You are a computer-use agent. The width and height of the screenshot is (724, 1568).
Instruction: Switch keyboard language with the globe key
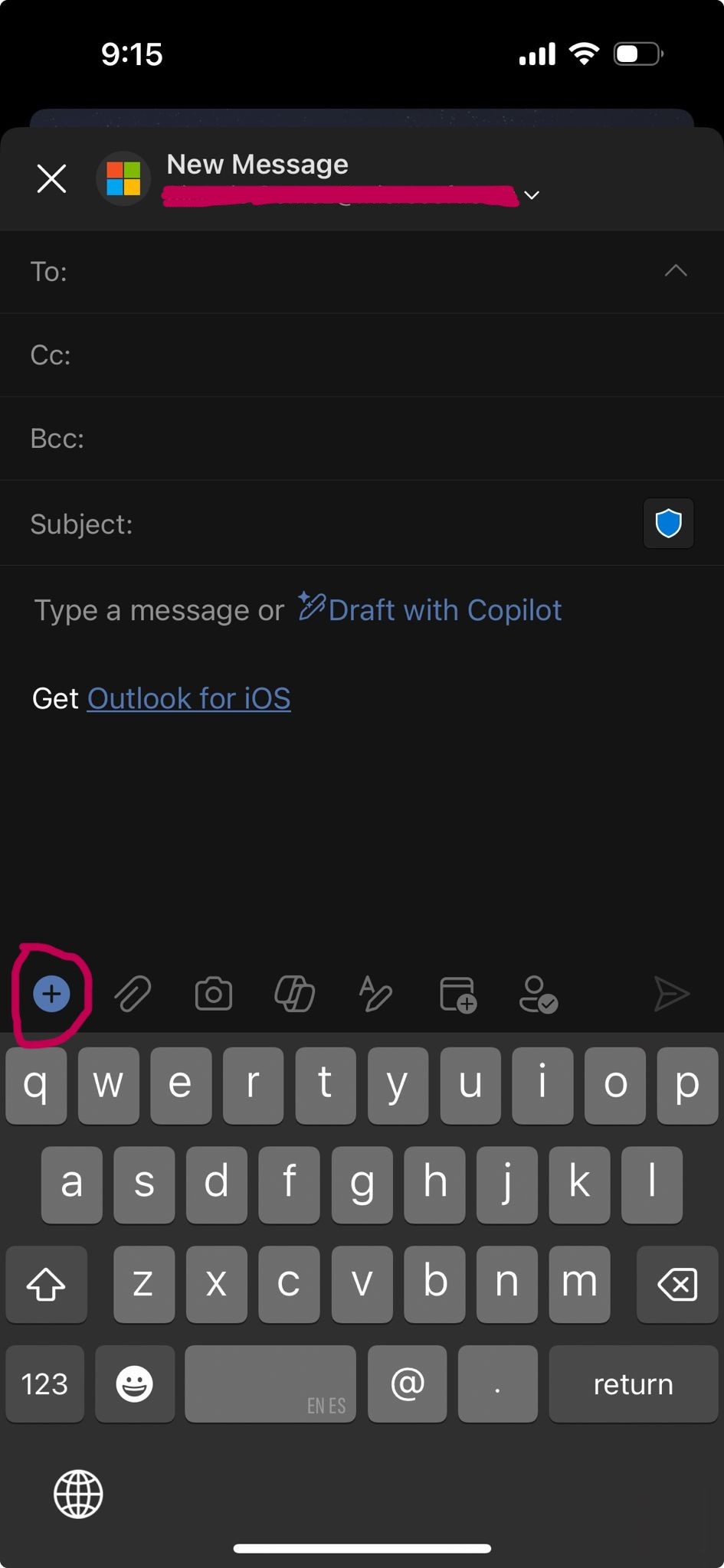[78, 1493]
